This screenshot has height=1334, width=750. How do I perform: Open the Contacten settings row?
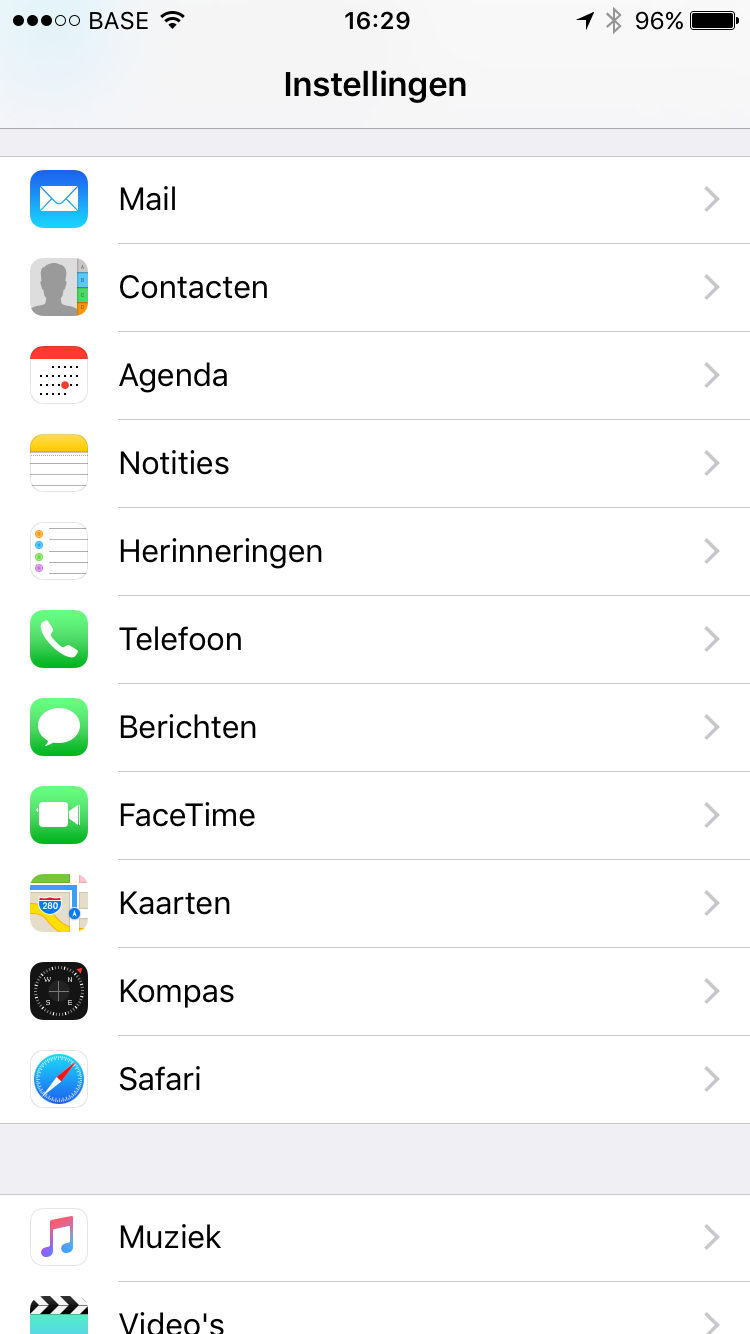375,288
